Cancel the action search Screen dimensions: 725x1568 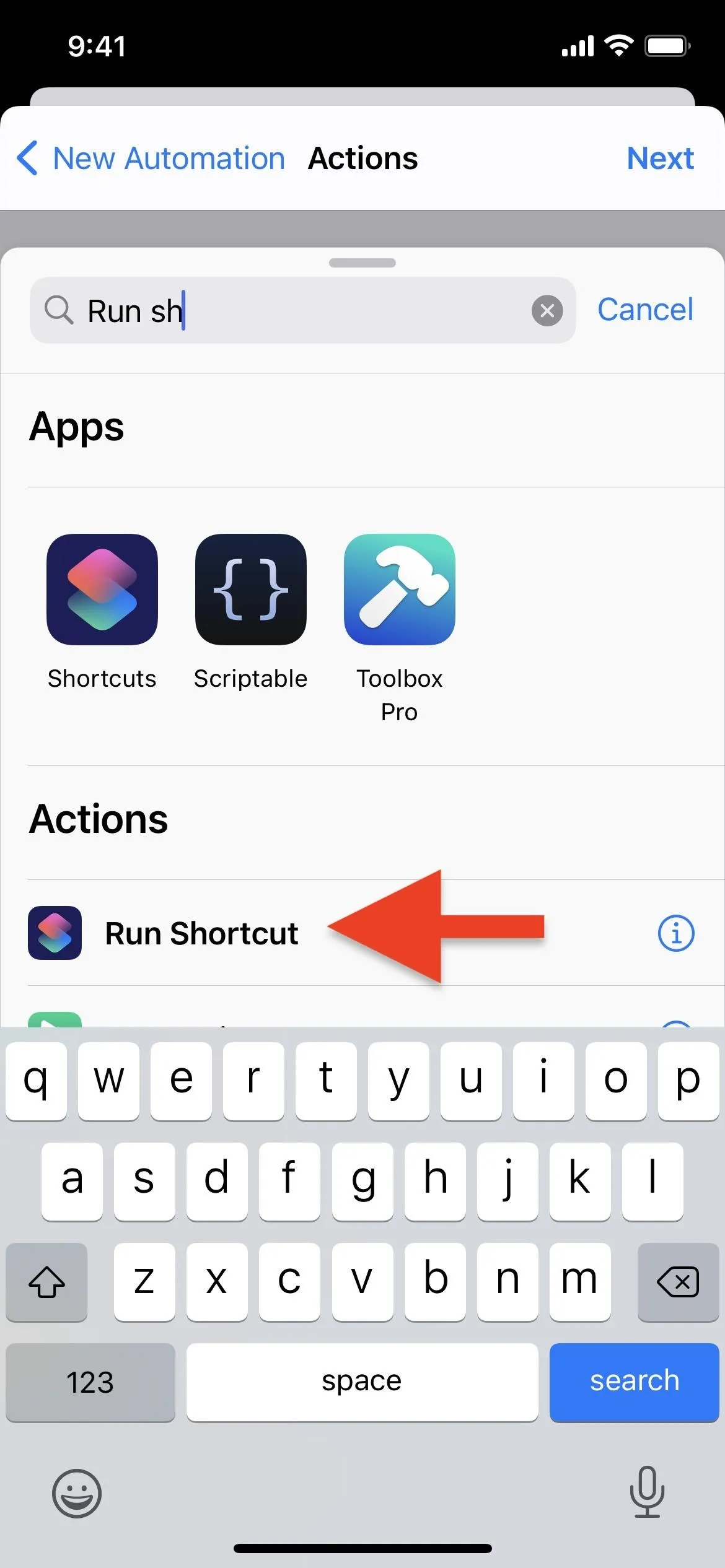pyautogui.click(x=645, y=309)
